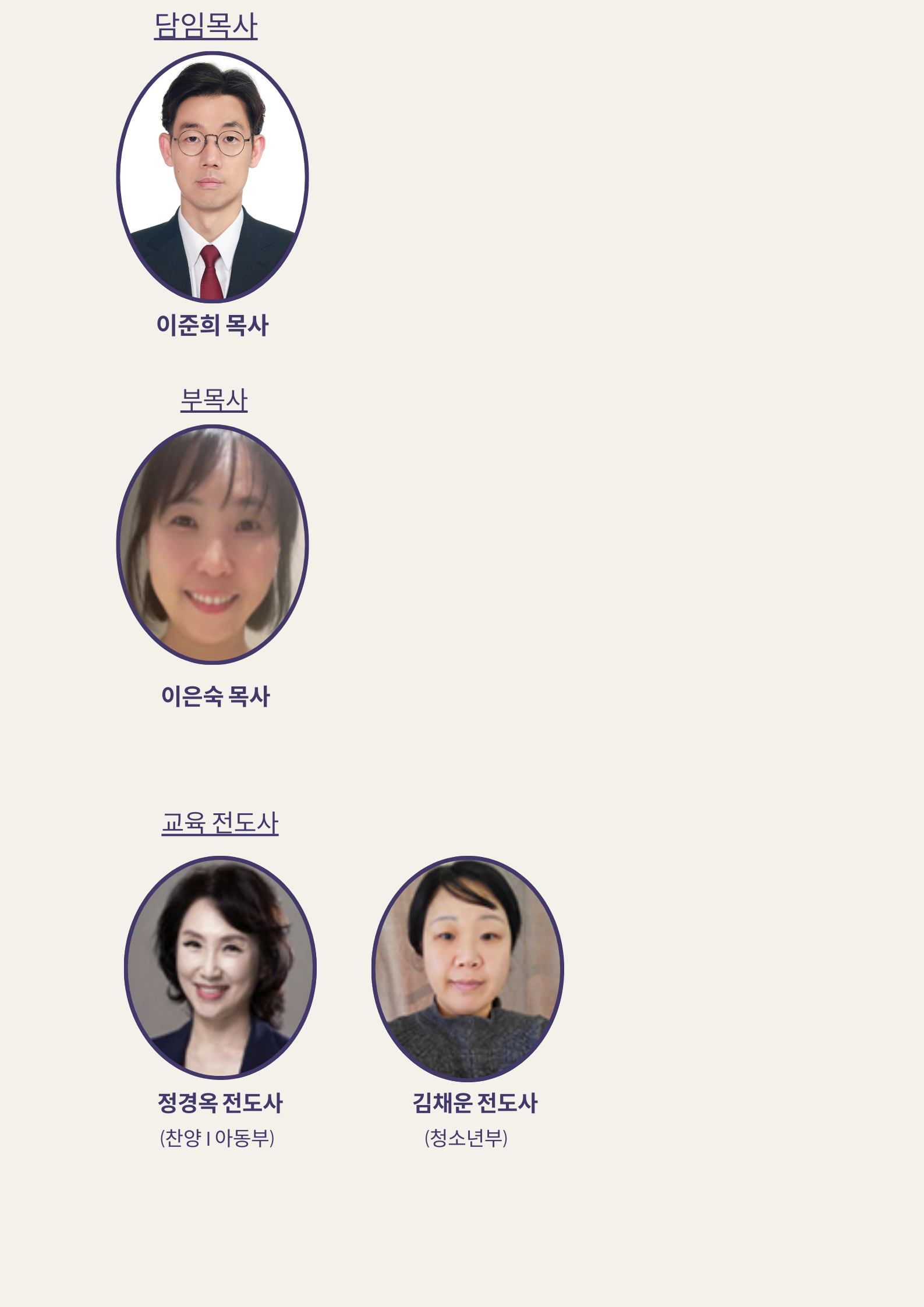Select the underlined 교육 전도사 link
Viewport: 924px width, 1307px height.
tap(220, 823)
